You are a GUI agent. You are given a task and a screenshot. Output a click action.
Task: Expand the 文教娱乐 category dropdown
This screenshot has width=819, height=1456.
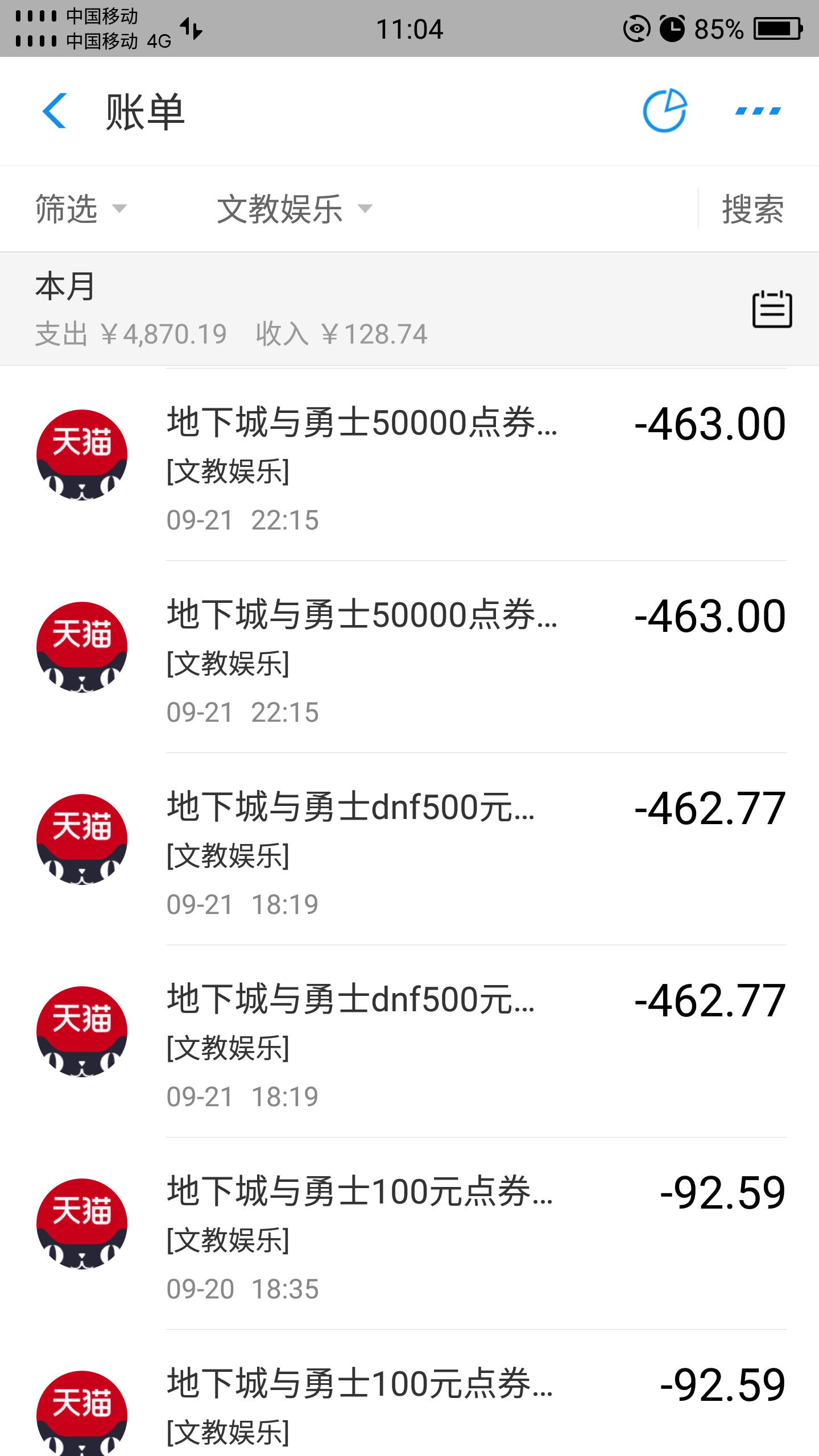294,209
